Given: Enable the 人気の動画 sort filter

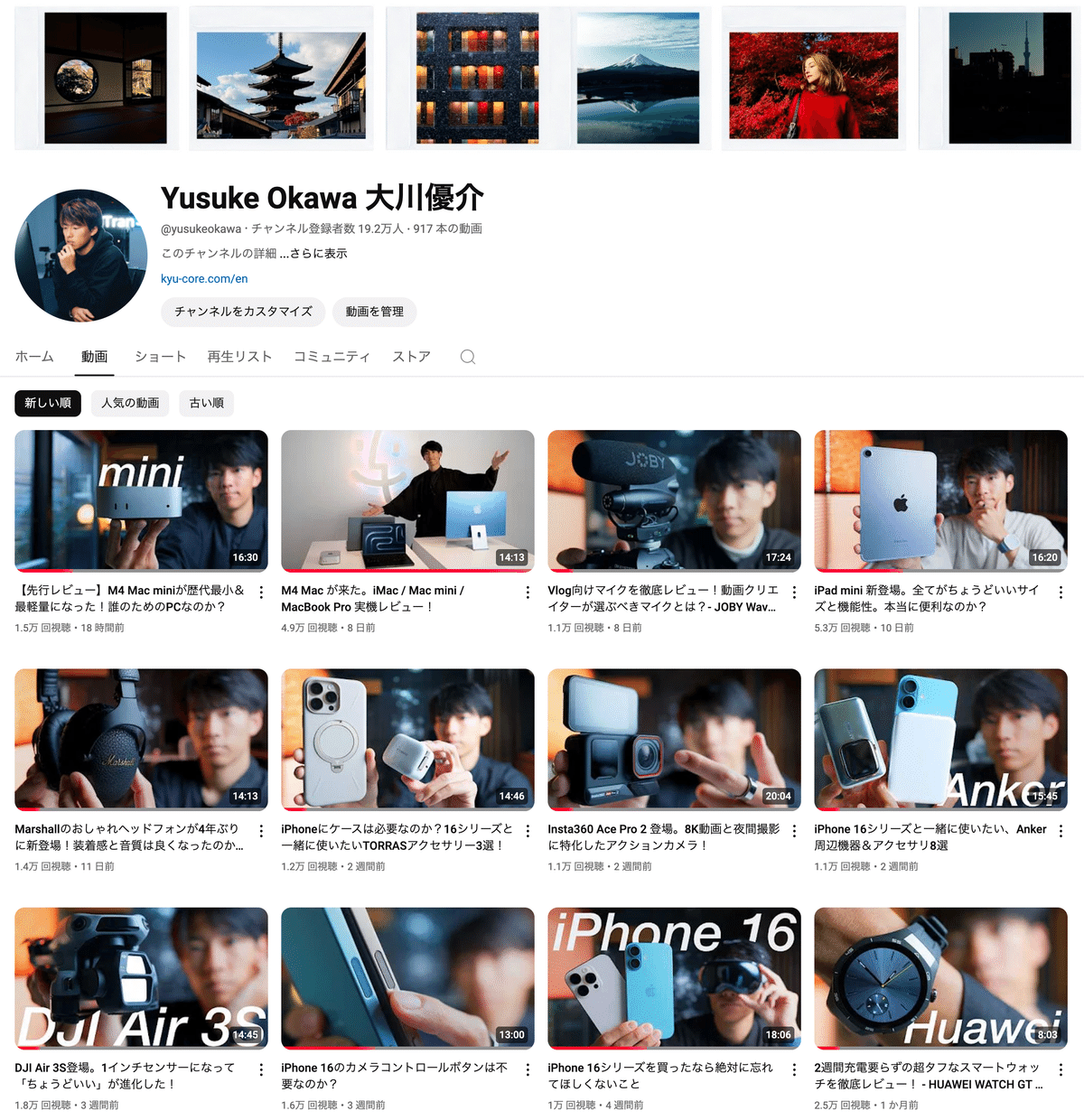Looking at the screenshot, I should (129, 403).
